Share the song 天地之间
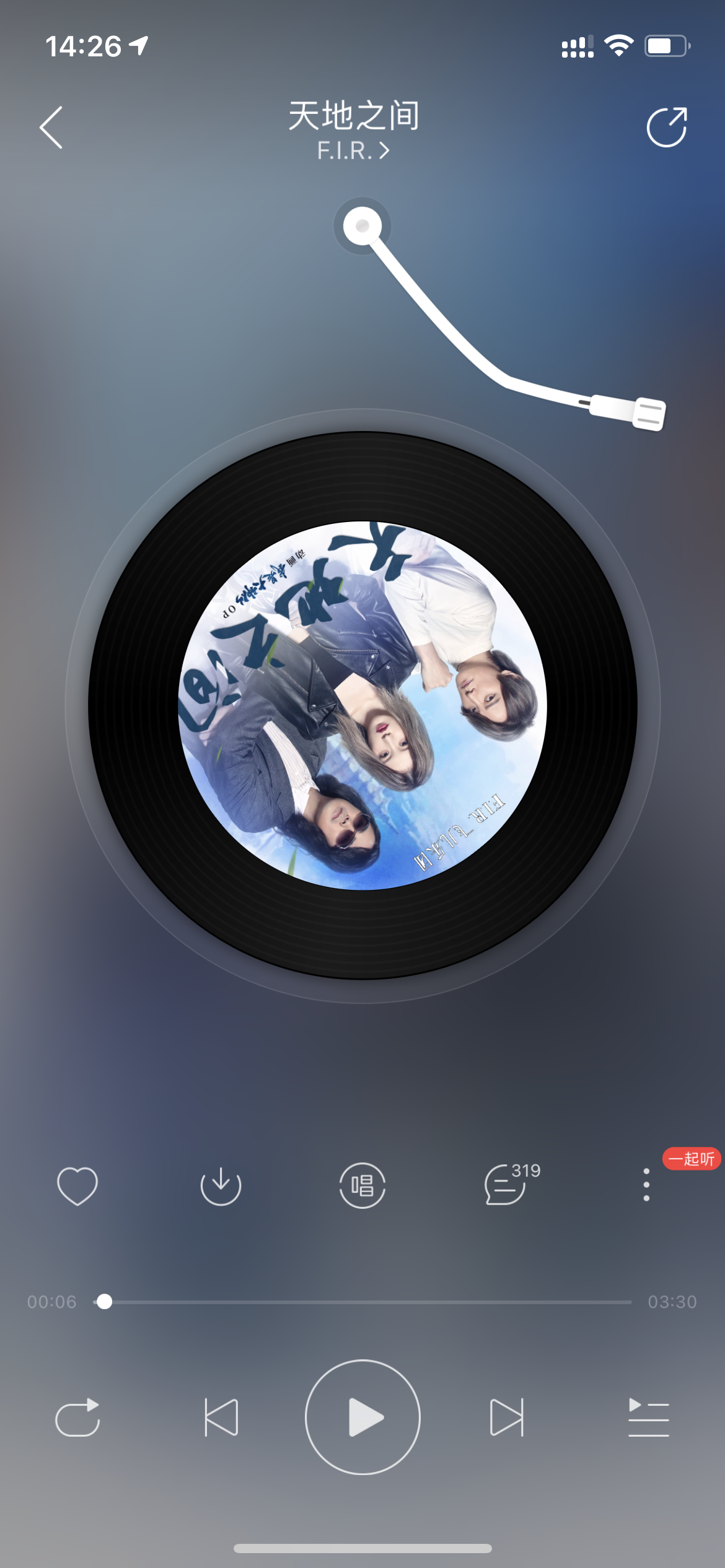 (667, 128)
